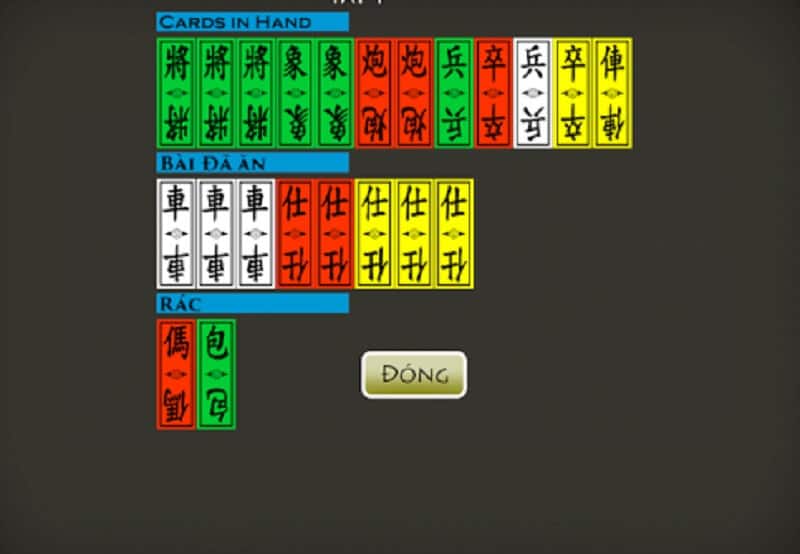Close the cards dialog with Đóng
The height and width of the screenshot is (554, 800).
pyautogui.click(x=413, y=375)
